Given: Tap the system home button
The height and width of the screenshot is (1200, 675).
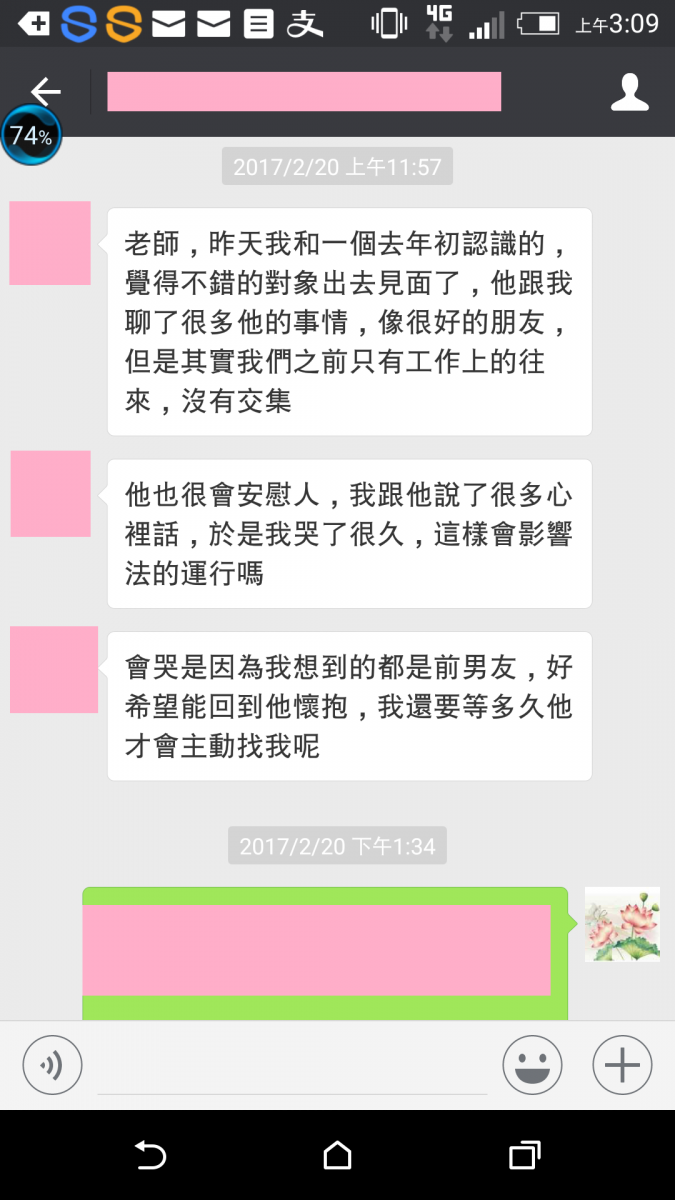Looking at the screenshot, I should point(338,1155).
